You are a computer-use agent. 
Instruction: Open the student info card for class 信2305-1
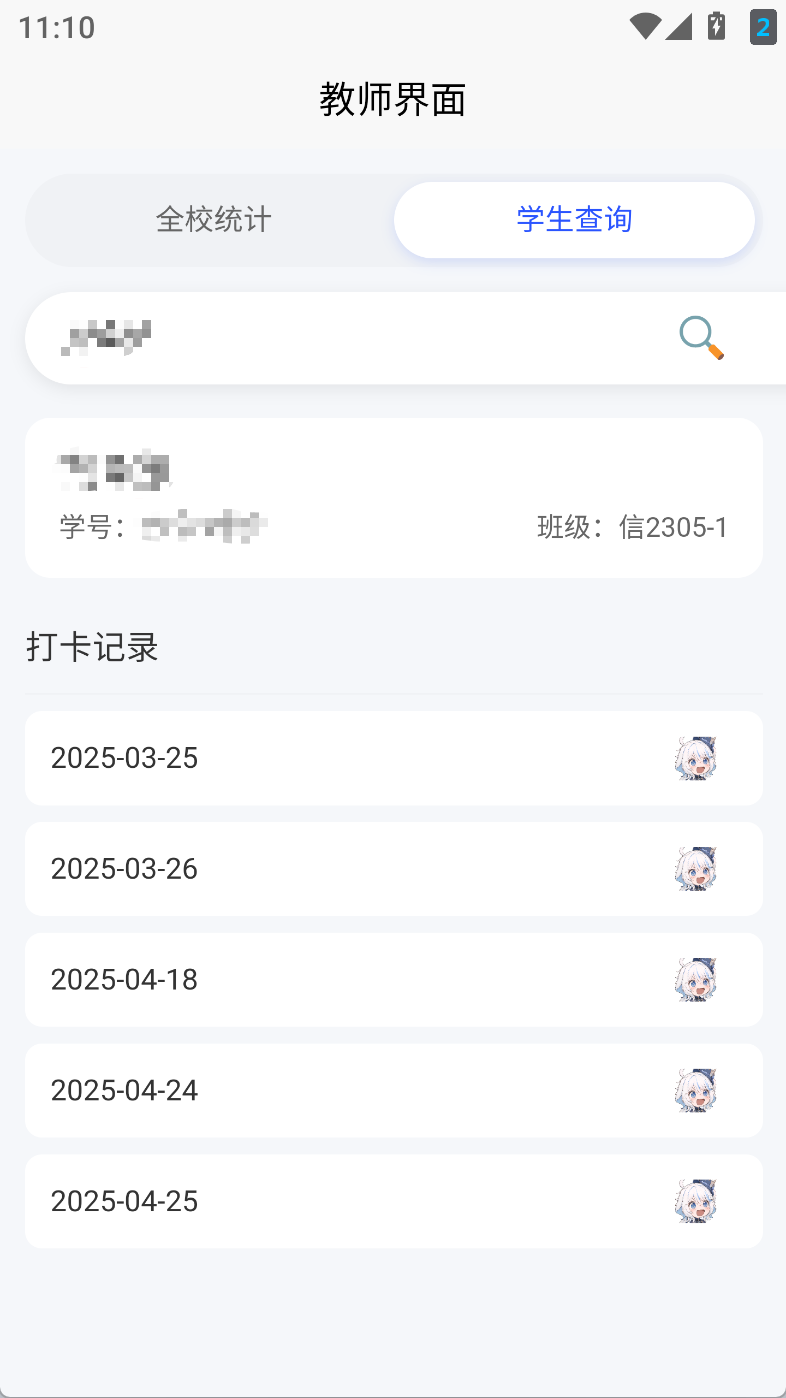393,497
